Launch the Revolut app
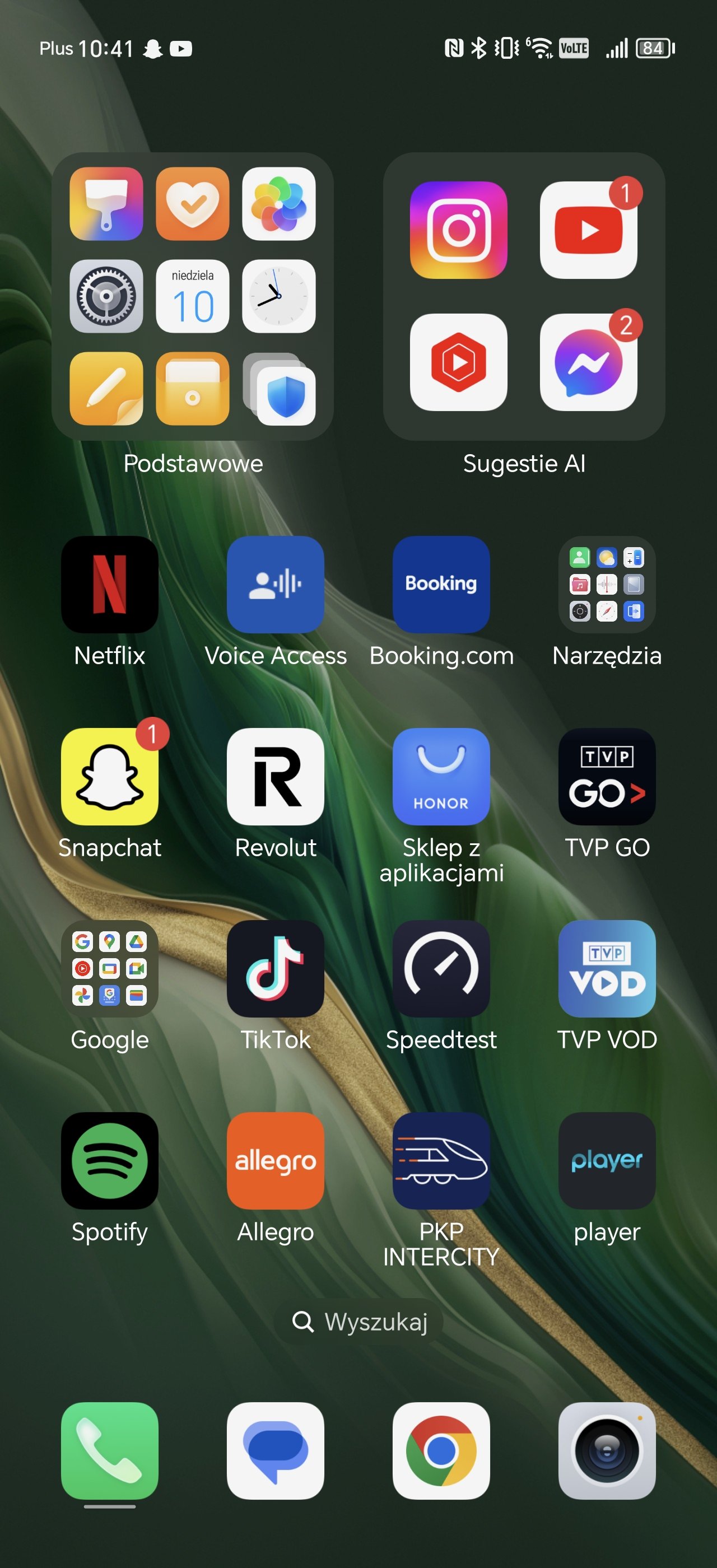 276,776
